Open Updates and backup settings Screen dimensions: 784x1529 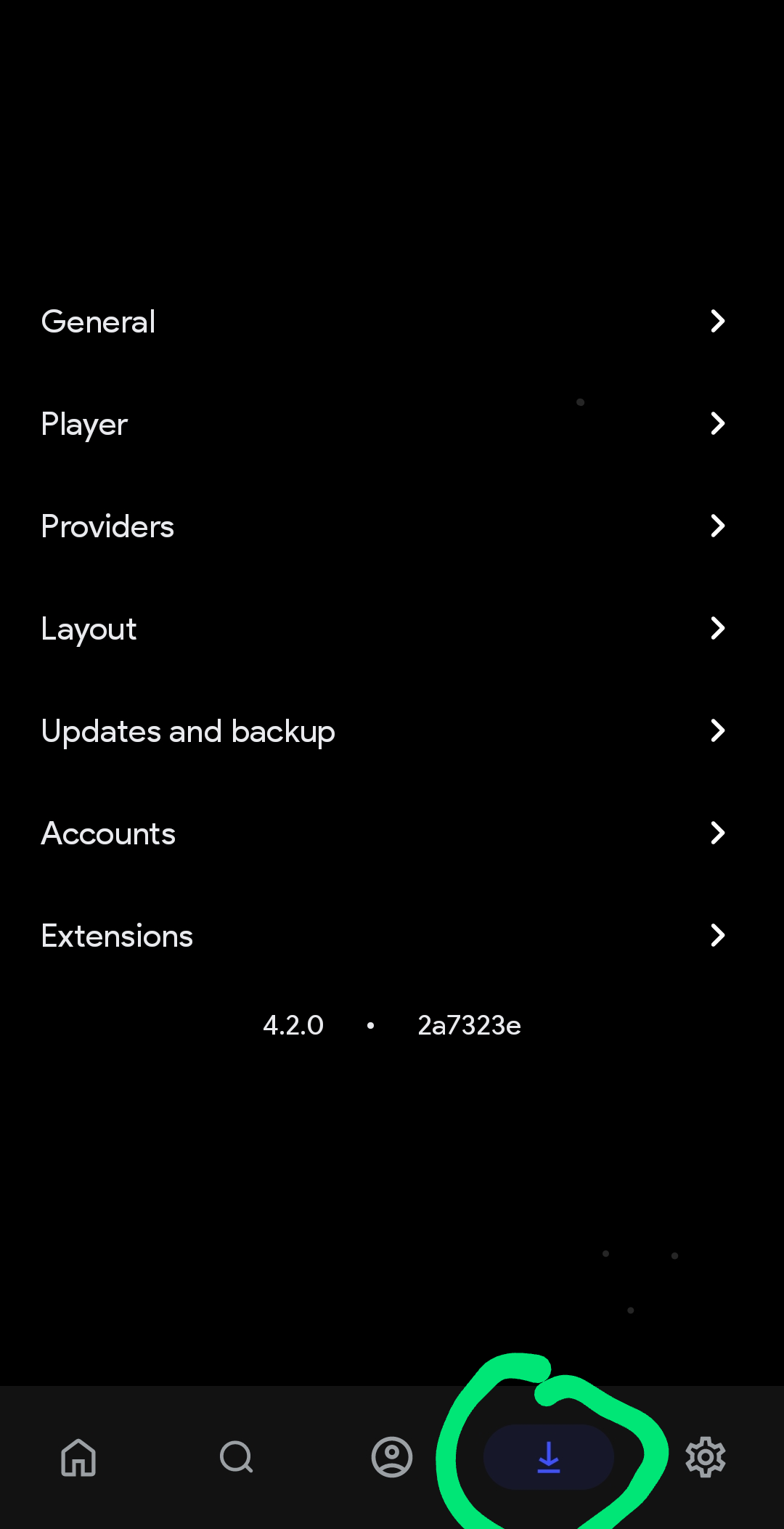pos(188,730)
